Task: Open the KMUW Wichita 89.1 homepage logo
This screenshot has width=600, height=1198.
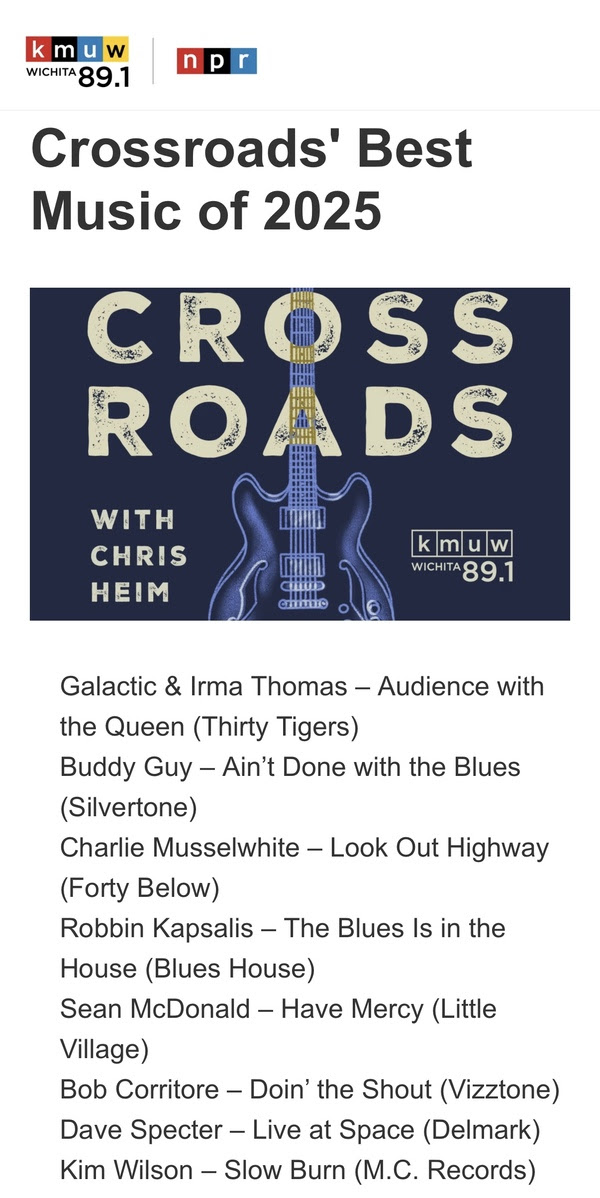Action: click(79, 62)
